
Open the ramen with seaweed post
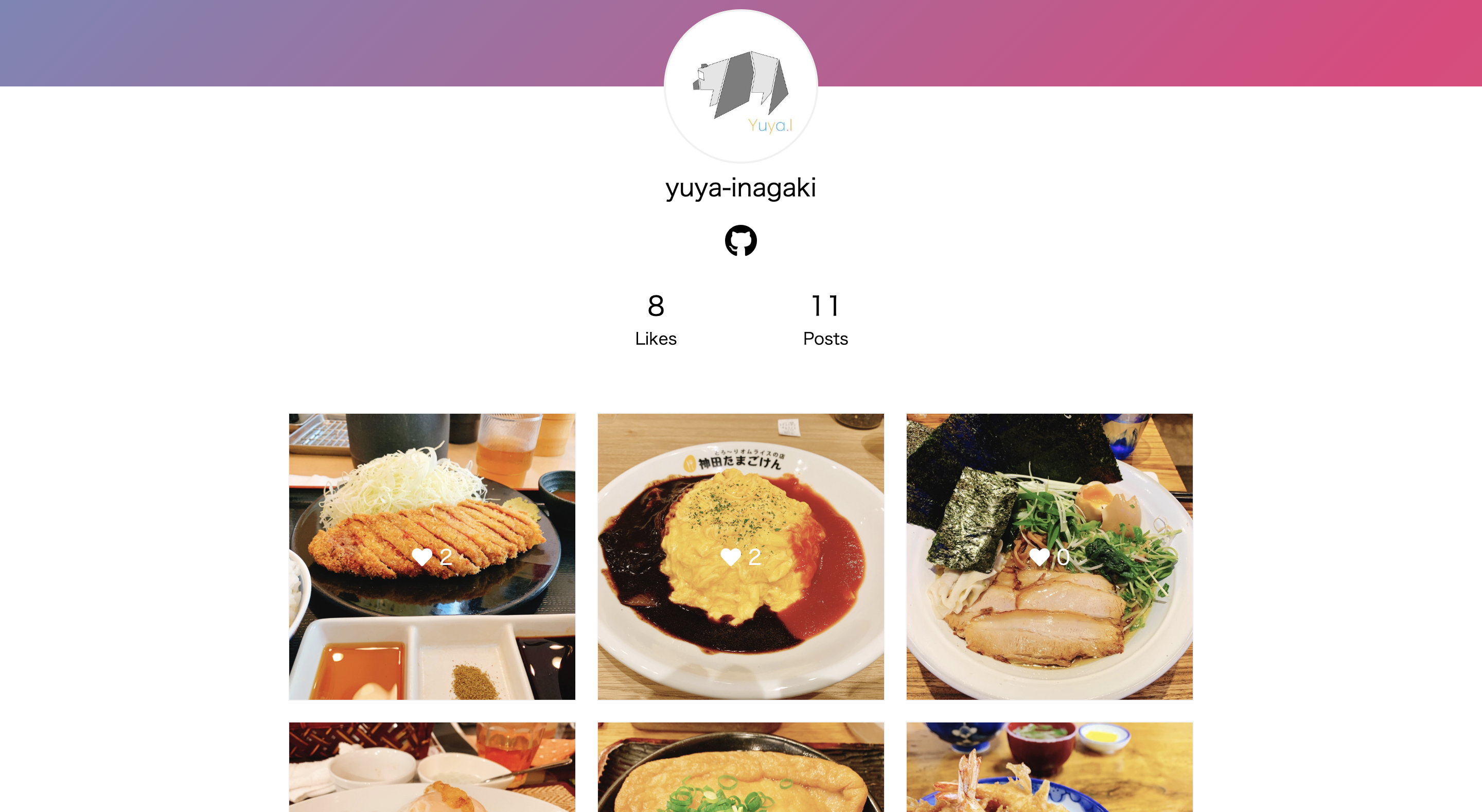[x=1049, y=556]
